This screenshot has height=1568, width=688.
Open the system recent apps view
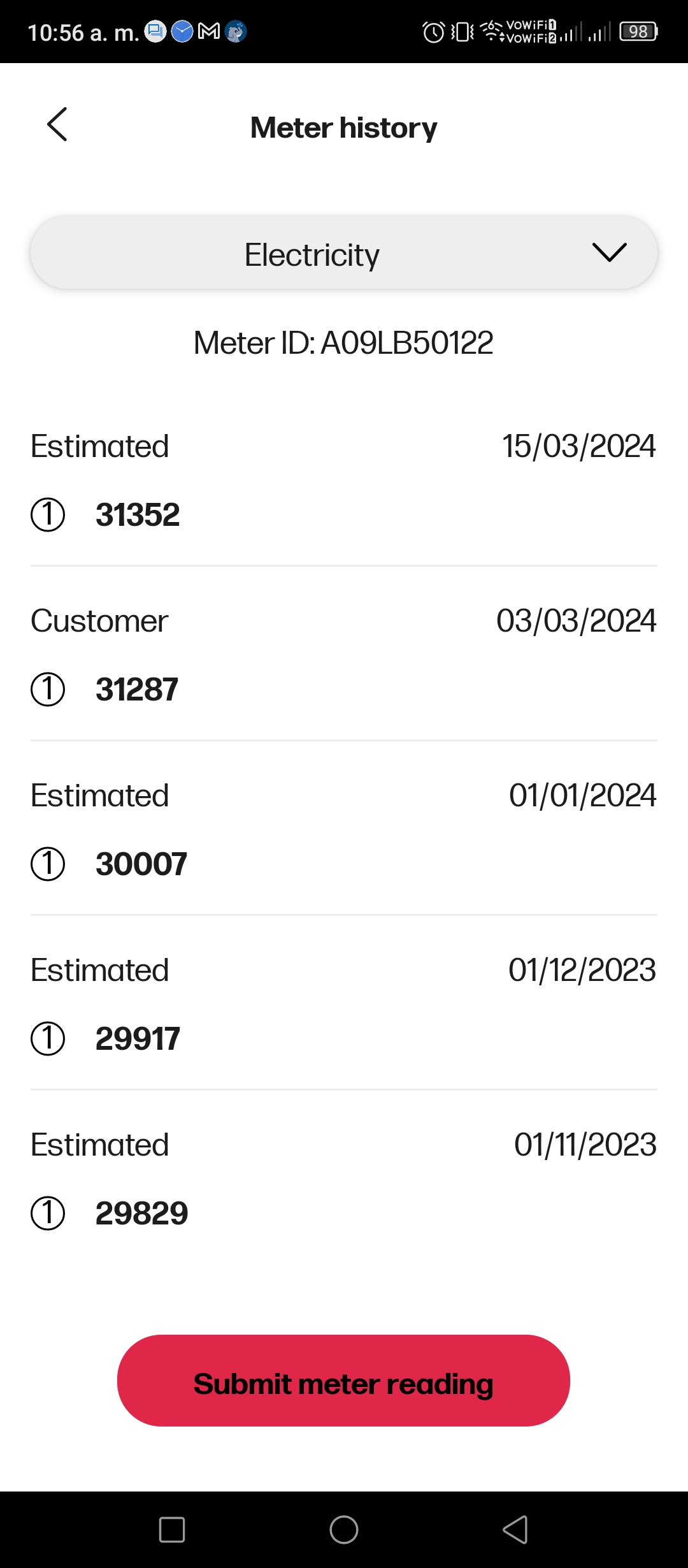point(172,1530)
